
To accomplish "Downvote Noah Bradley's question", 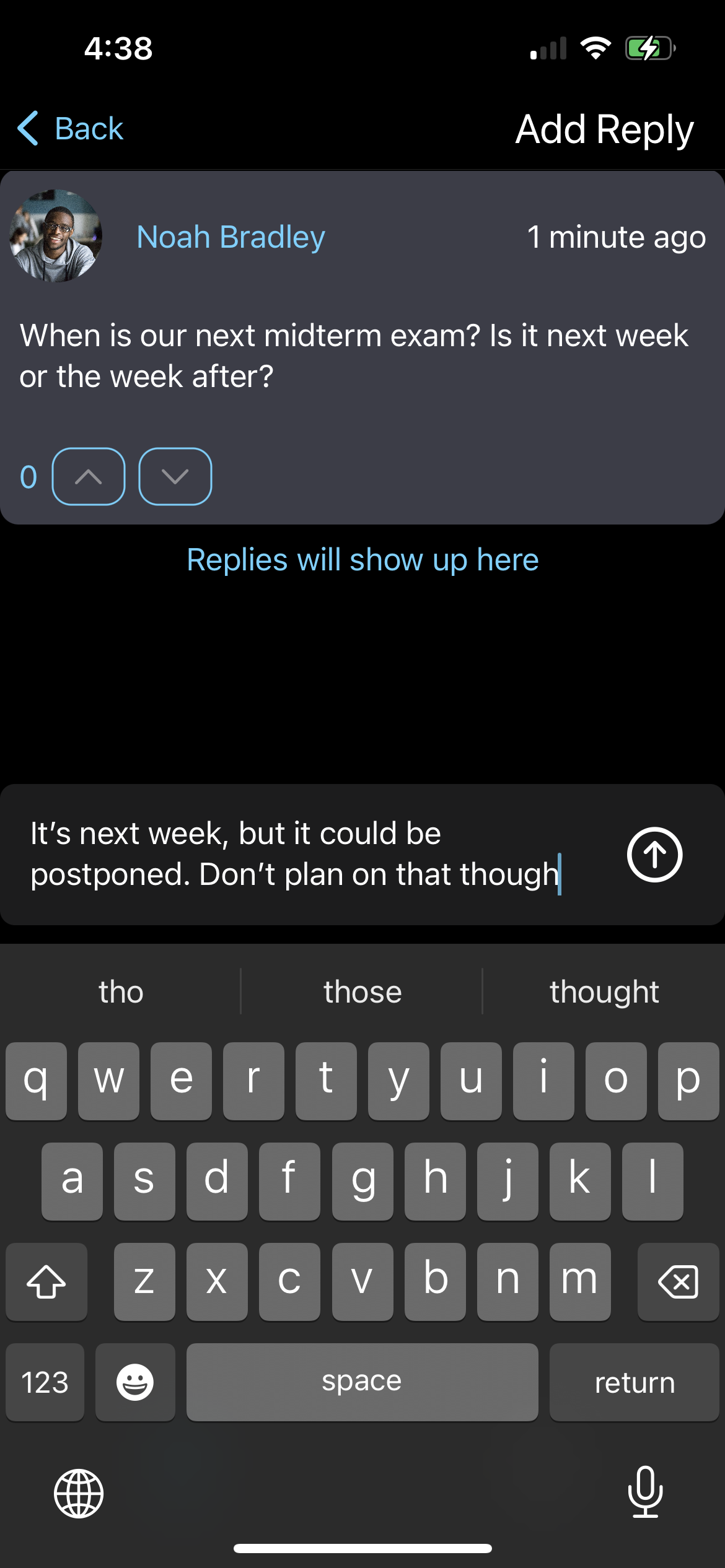I will (175, 476).
